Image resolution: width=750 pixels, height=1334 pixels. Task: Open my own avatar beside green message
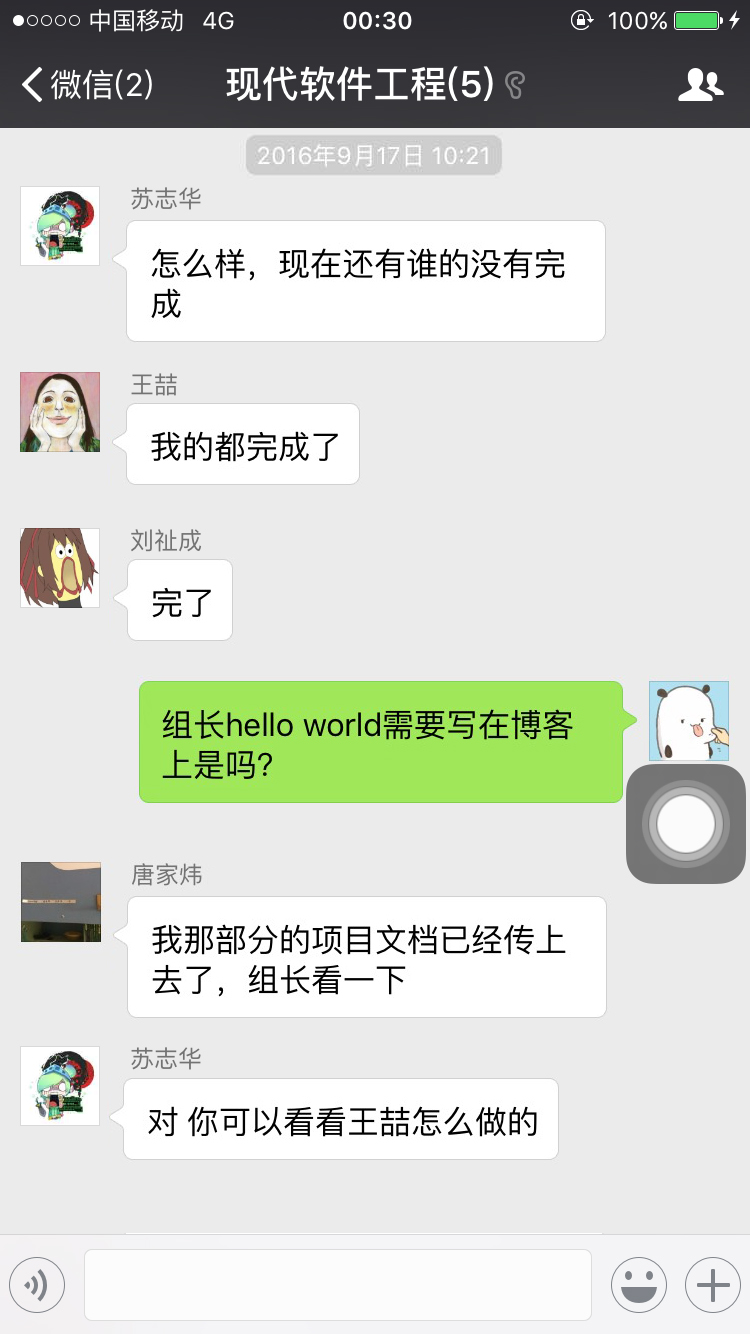coord(688,721)
